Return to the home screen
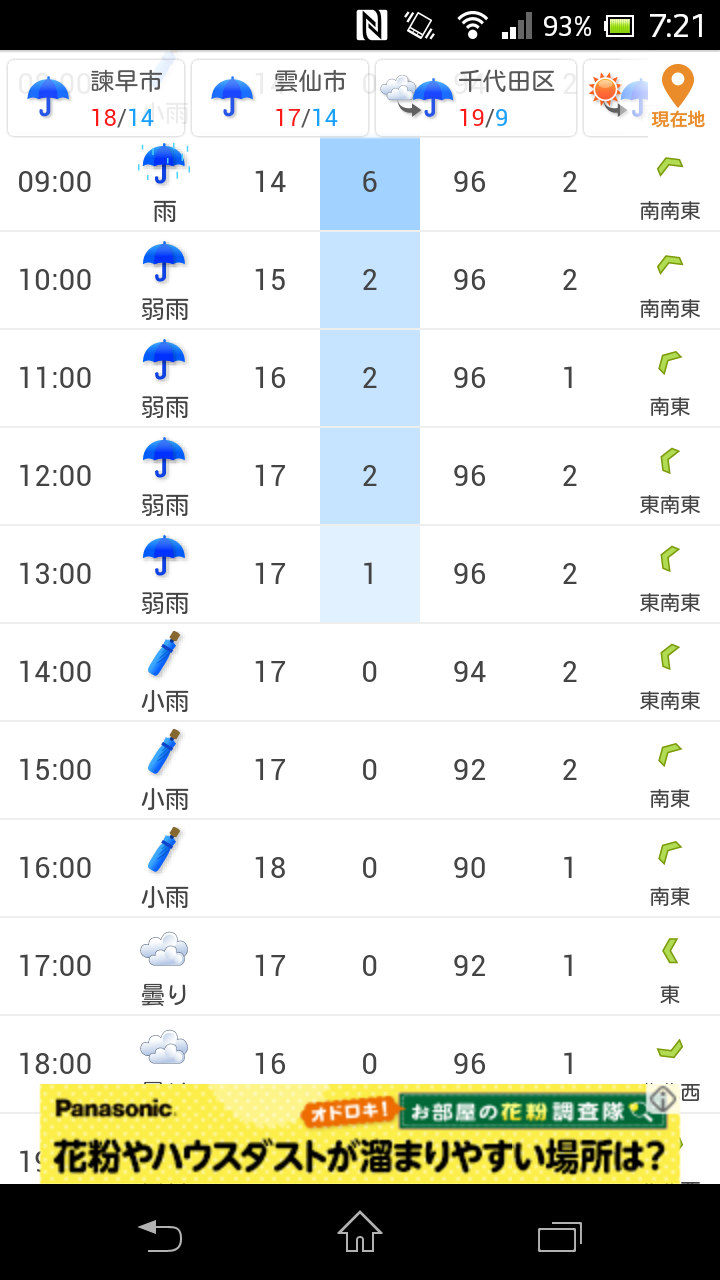The height and width of the screenshot is (1280, 720). pos(360,1232)
